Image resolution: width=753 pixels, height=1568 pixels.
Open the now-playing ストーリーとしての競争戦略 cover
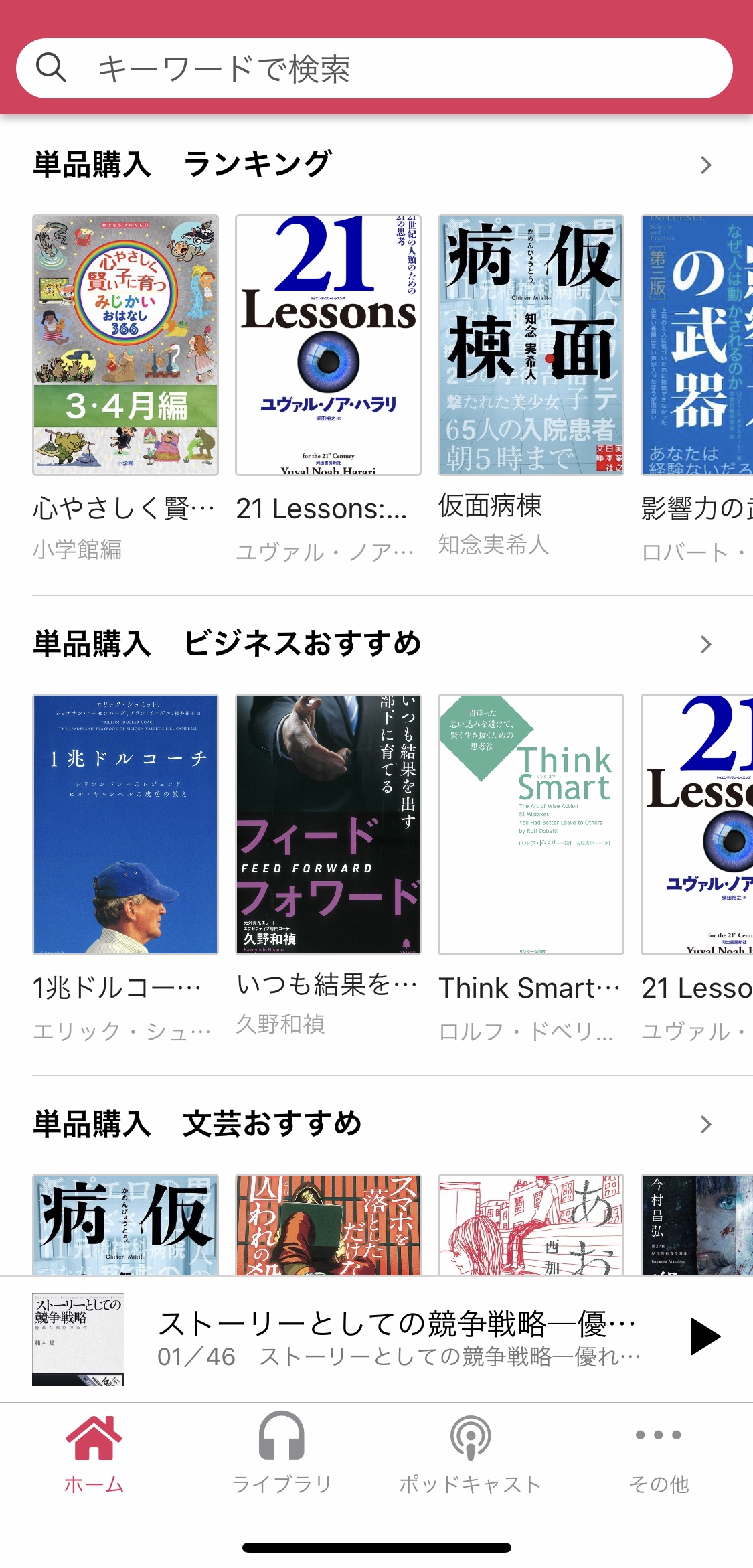[x=78, y=1339]
